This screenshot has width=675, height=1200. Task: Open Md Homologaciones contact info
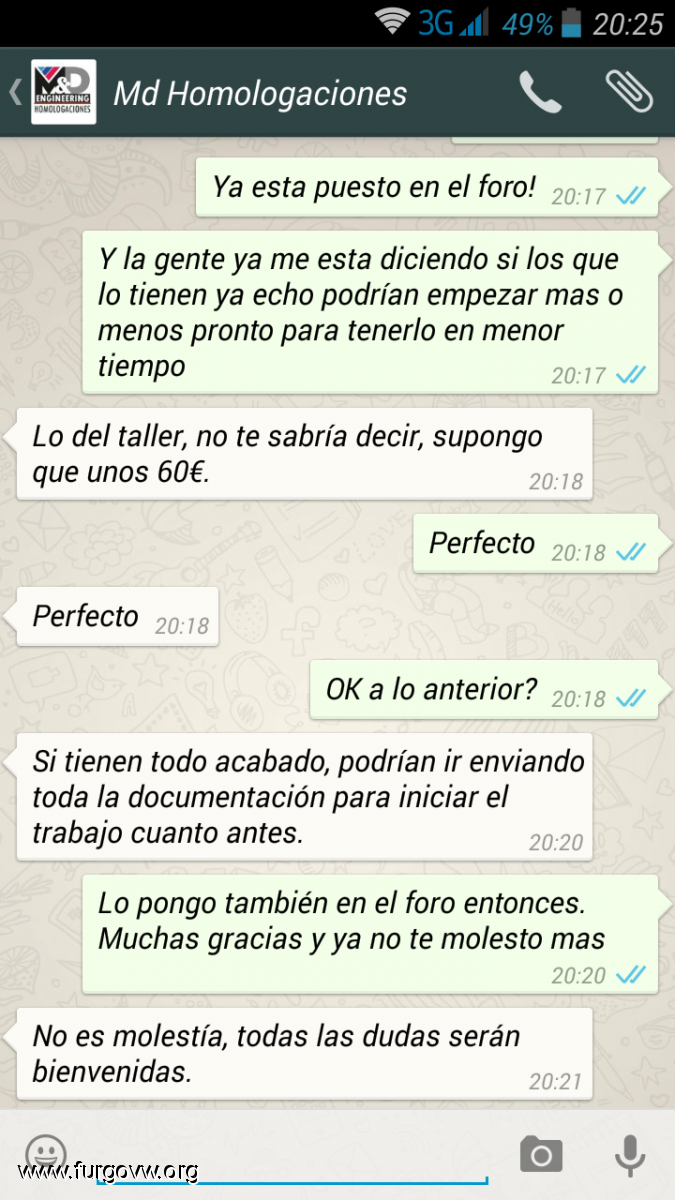(x=260, y=94)
